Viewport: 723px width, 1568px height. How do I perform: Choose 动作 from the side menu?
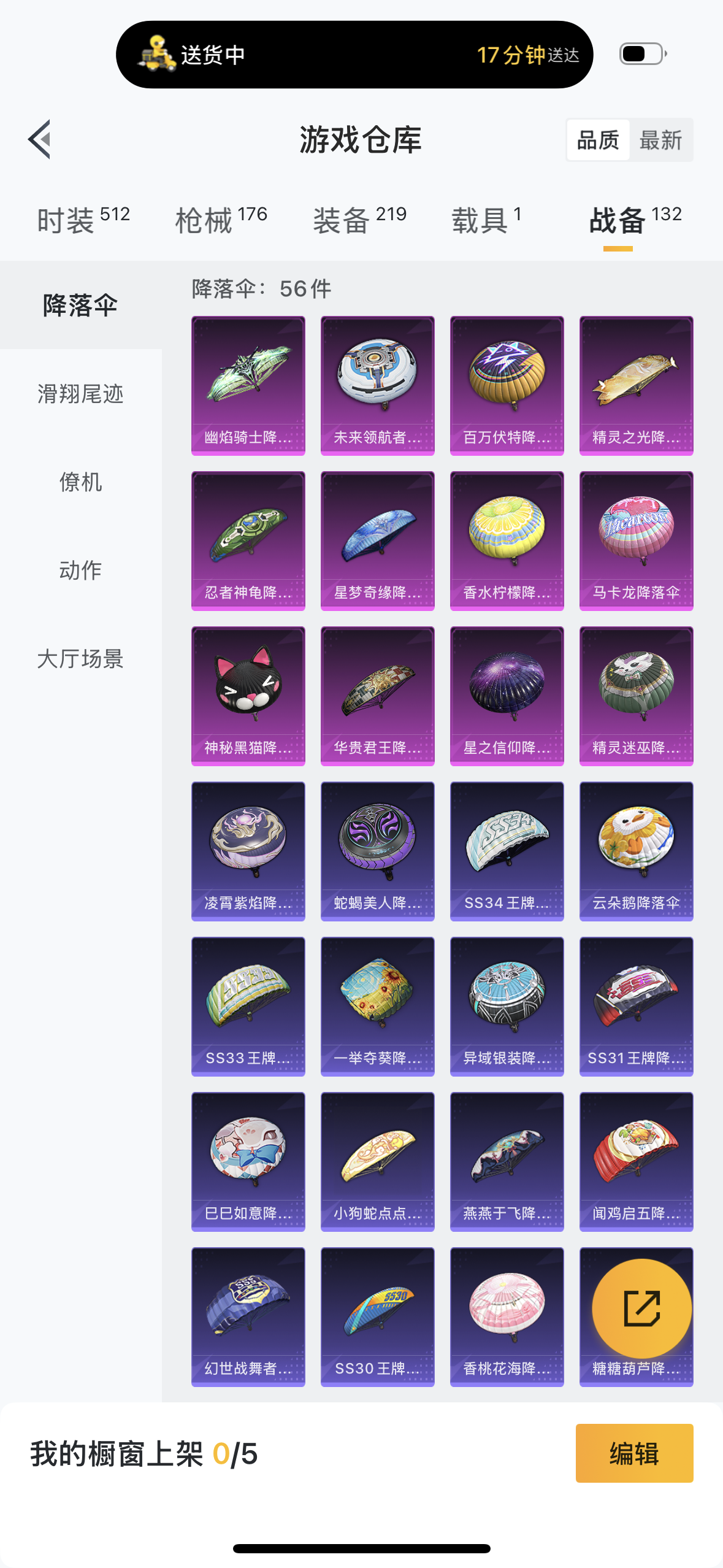pos(81,571)
